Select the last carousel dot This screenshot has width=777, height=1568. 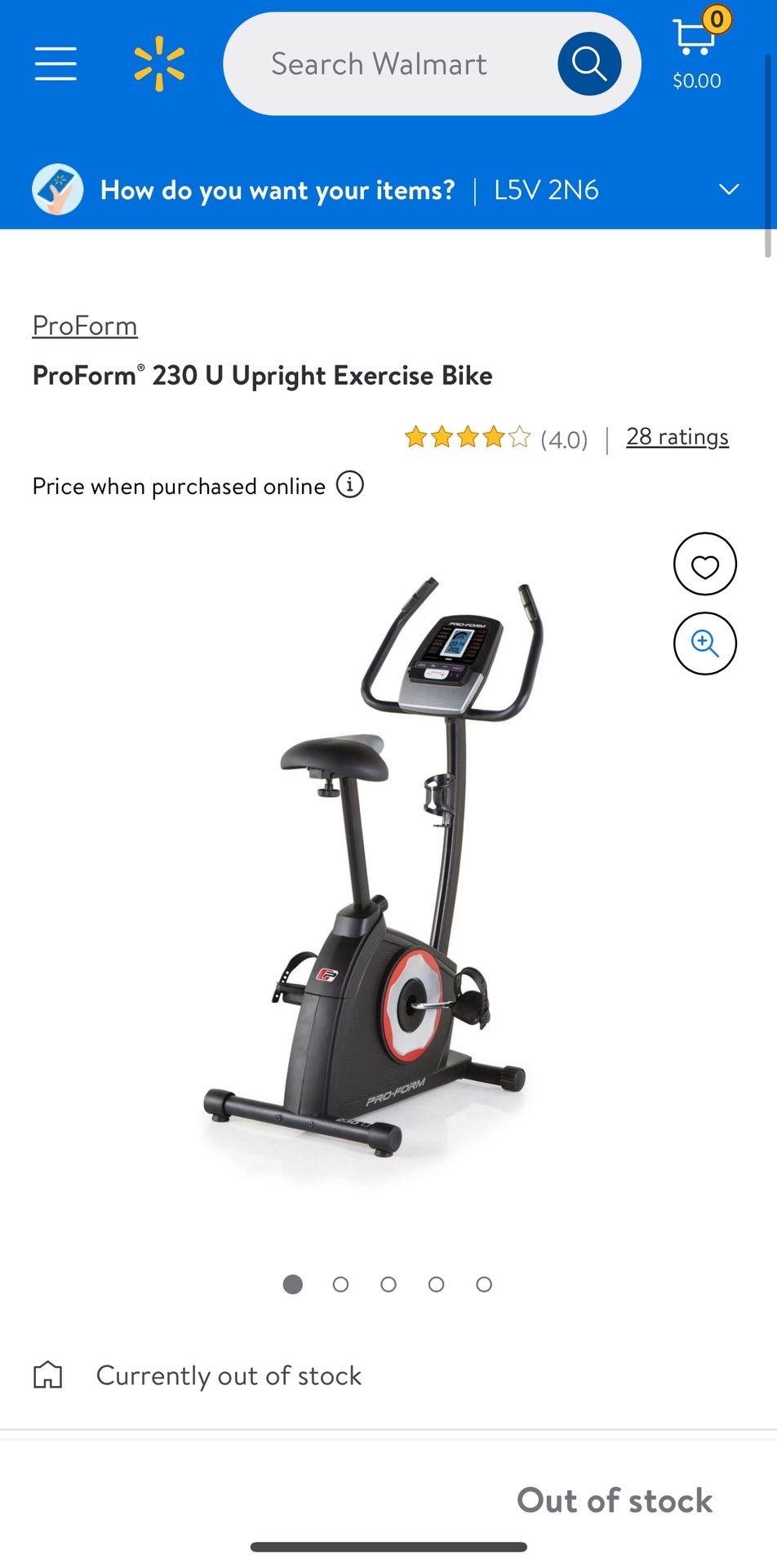(484, 1284)
